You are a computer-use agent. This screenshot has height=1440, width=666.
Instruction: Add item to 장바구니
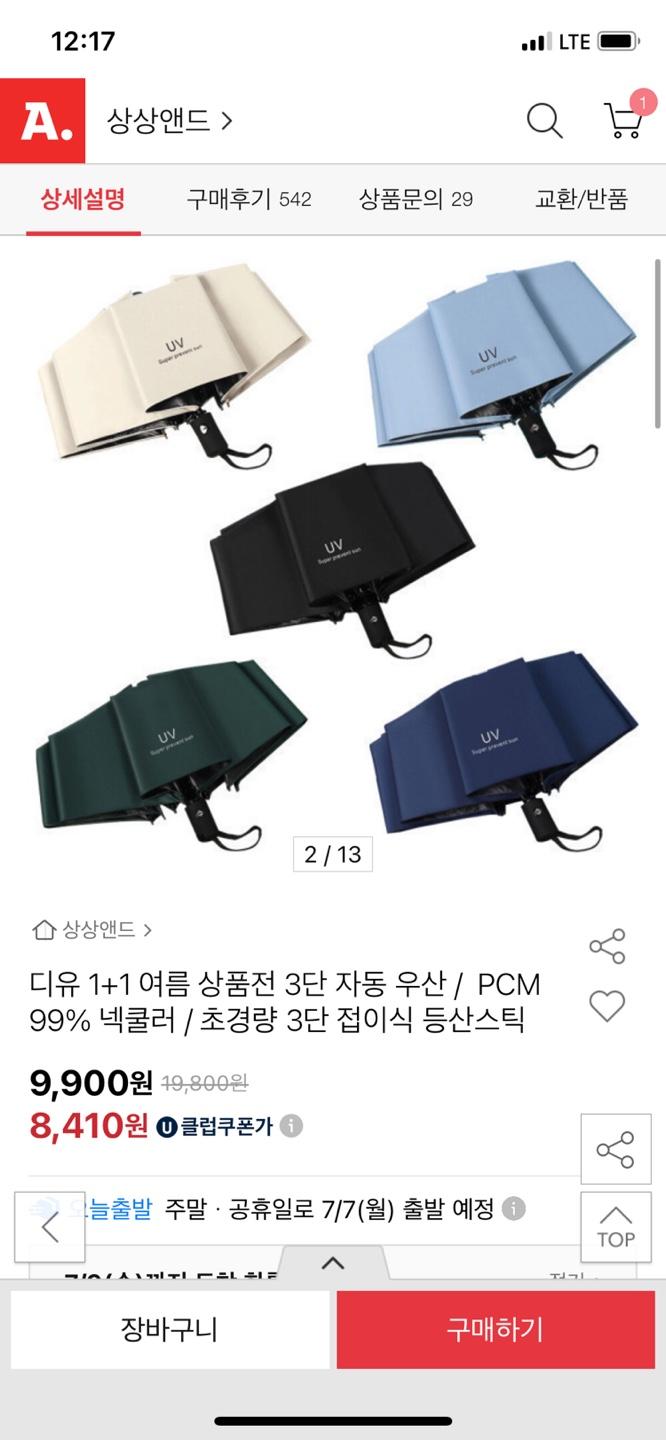point(169,1329)
